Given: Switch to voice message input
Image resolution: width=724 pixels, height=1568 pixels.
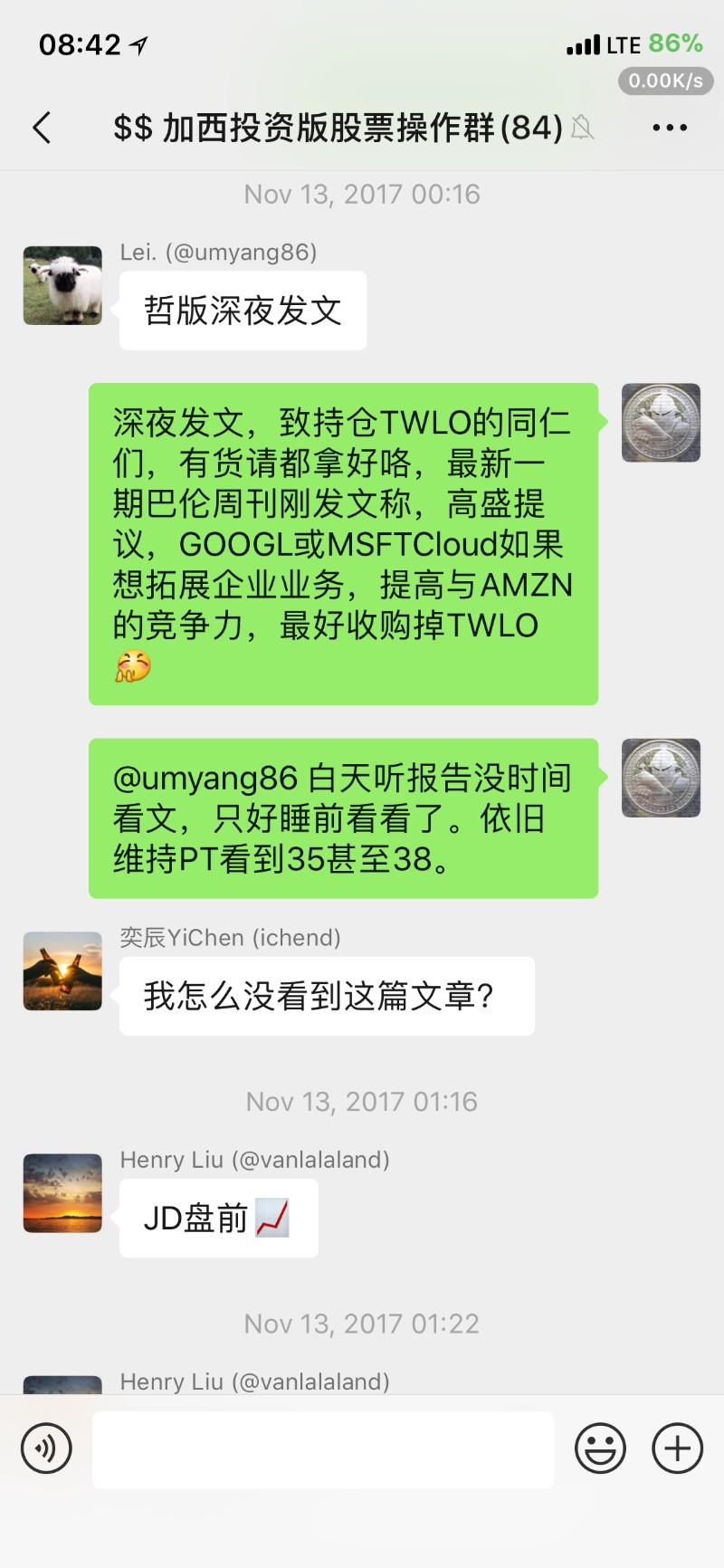Looking at the screenshot, I should tap(46, 1448).
